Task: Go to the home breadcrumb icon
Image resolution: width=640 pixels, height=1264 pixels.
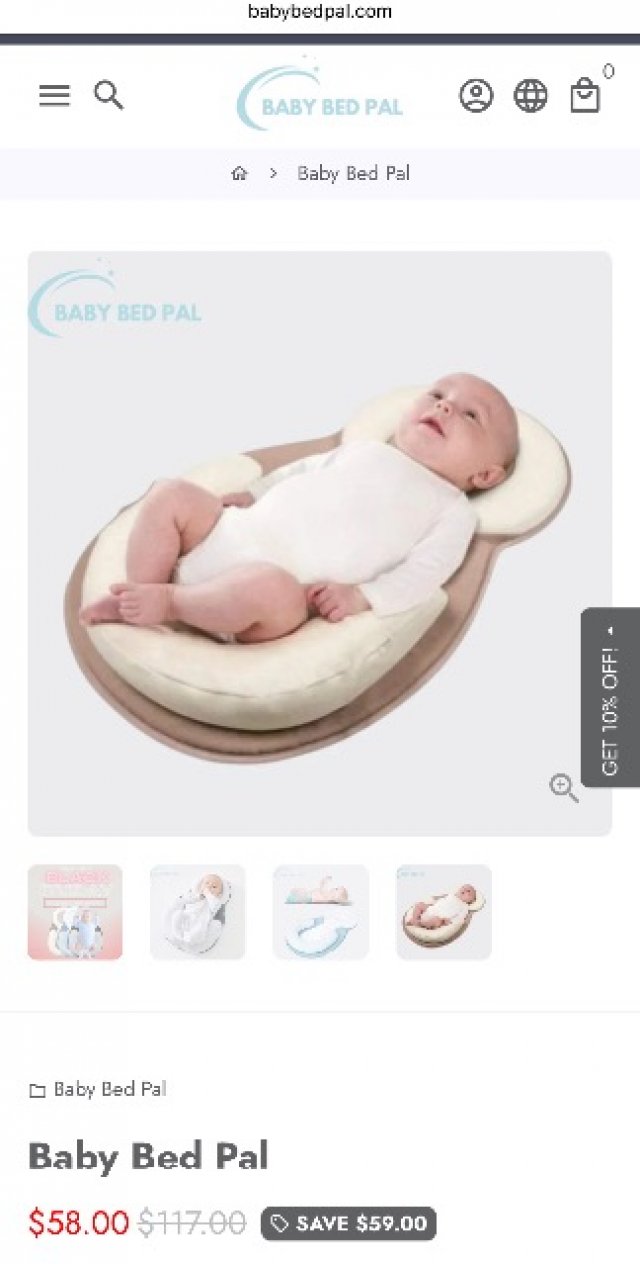Action: pos(239,173)
